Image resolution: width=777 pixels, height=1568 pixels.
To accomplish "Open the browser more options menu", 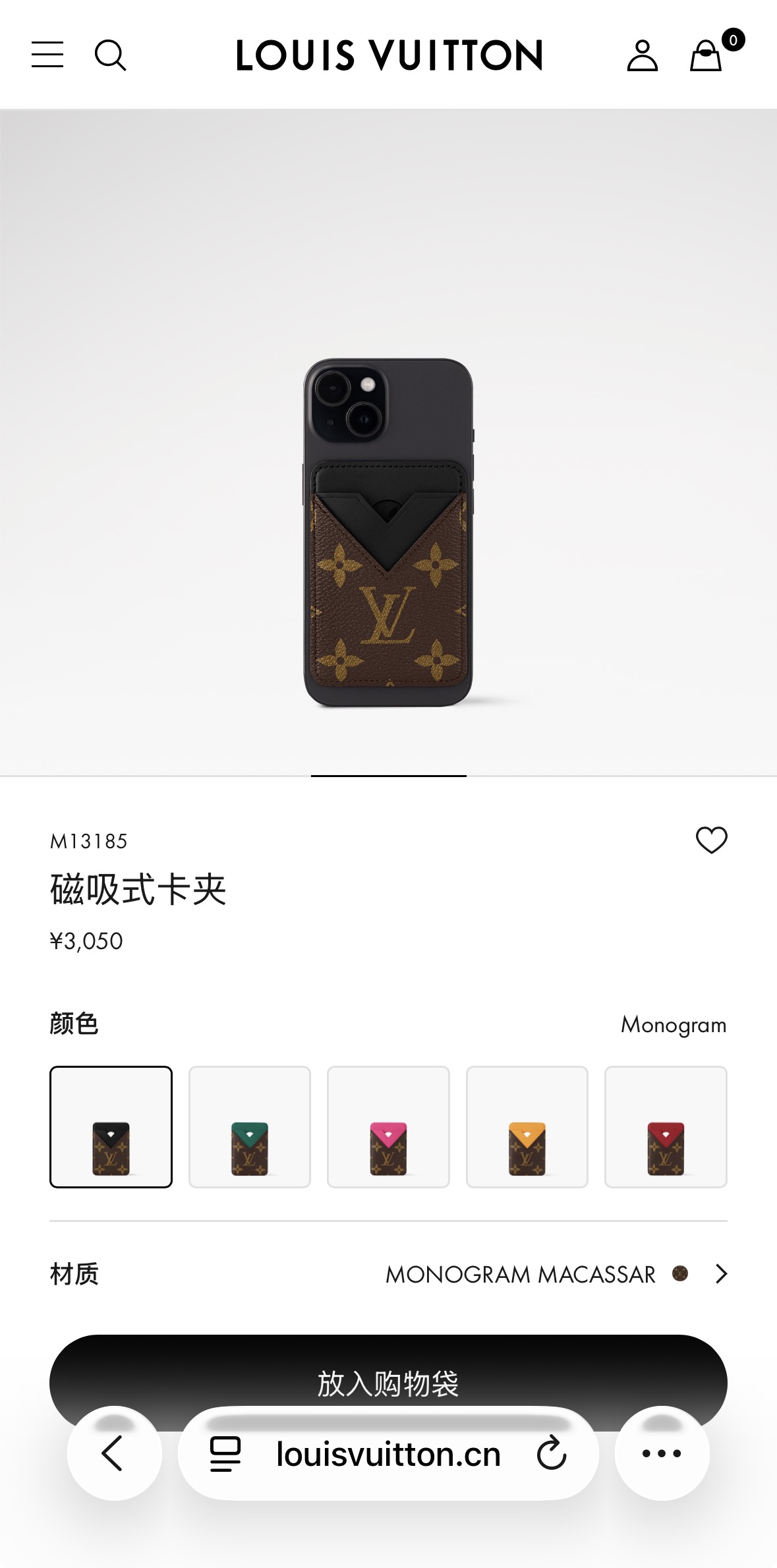I will click(x=662, y=1453).
